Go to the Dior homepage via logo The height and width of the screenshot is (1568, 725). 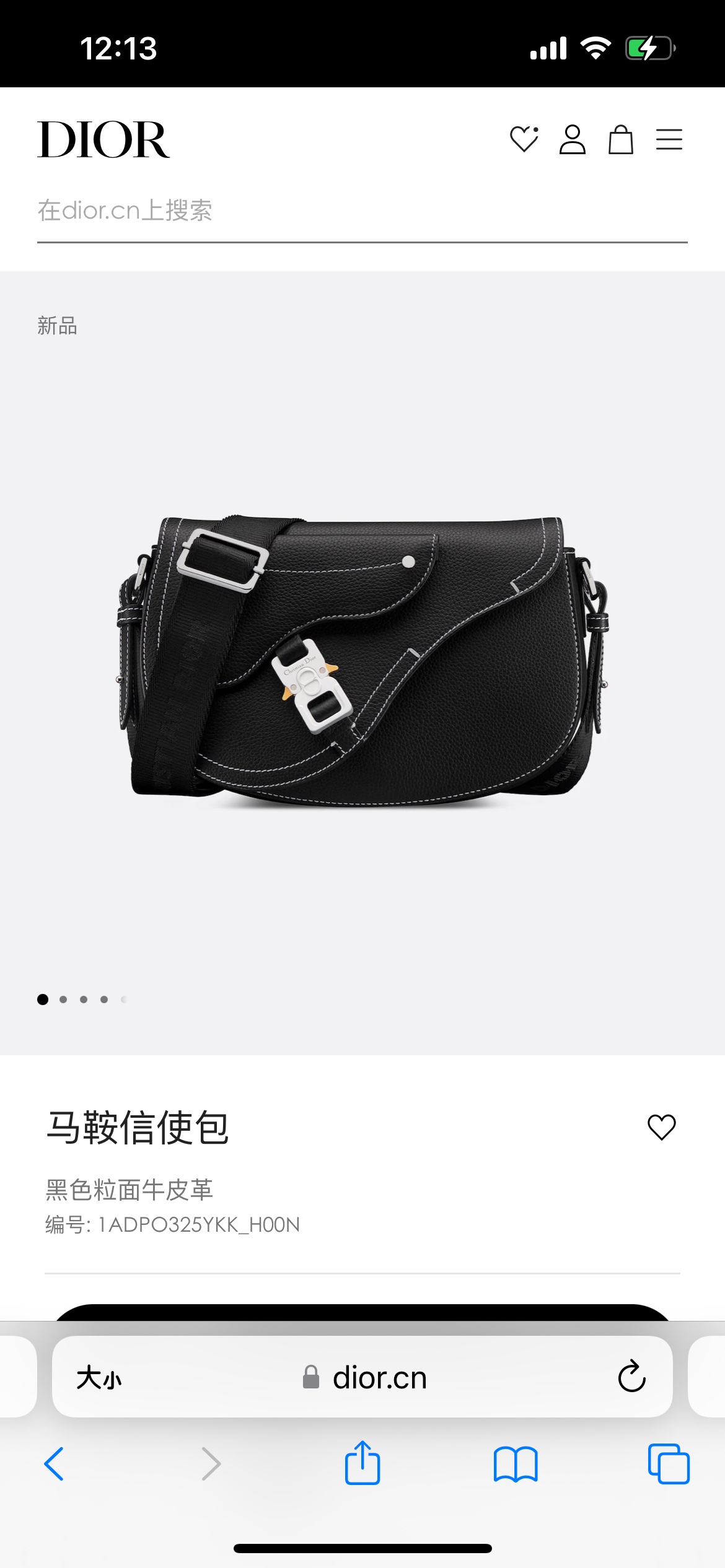103,140
